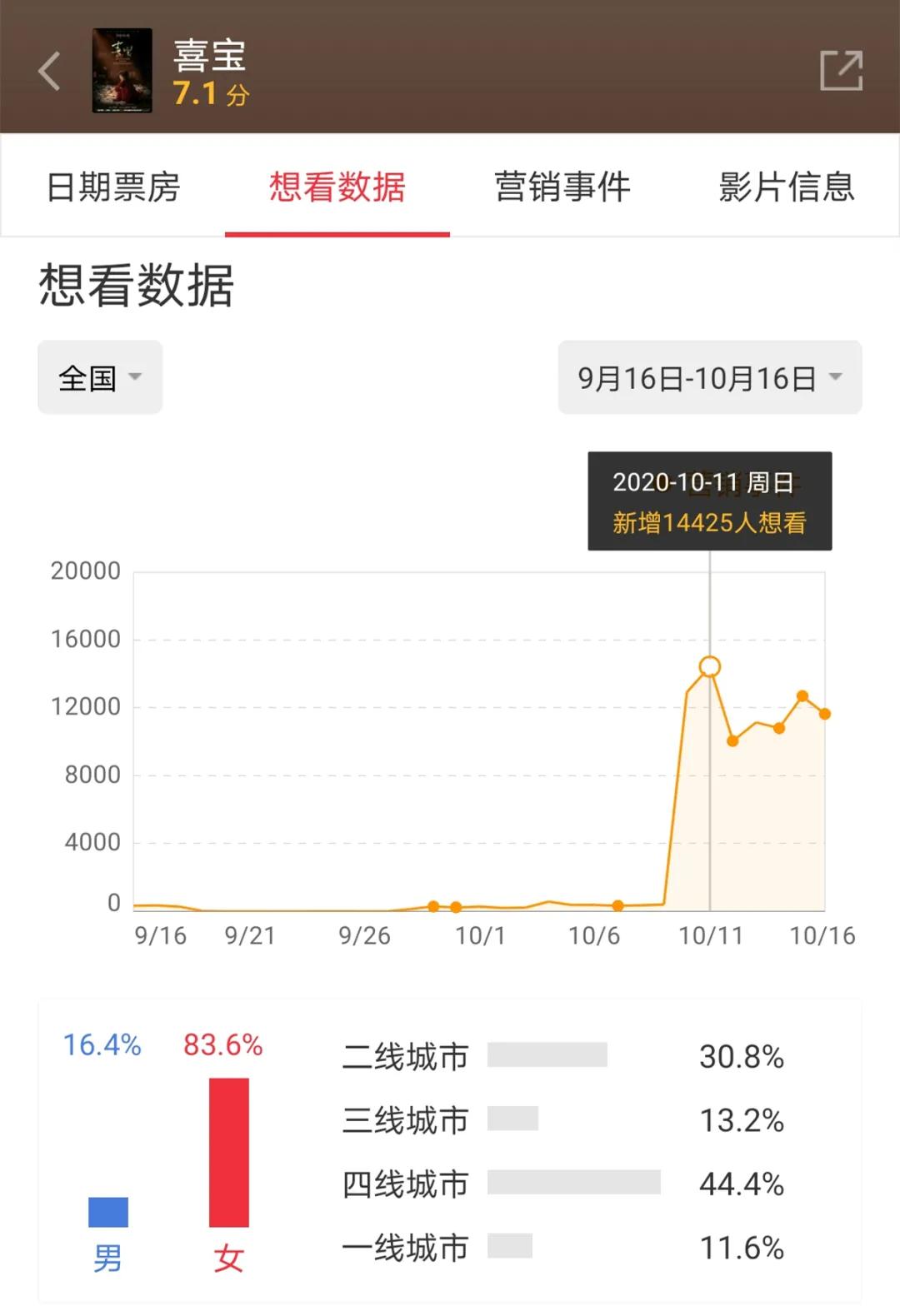Change the 9月16日-10月16日 date range
Viewport: 900px width, 1316px height.
[710, 377]
